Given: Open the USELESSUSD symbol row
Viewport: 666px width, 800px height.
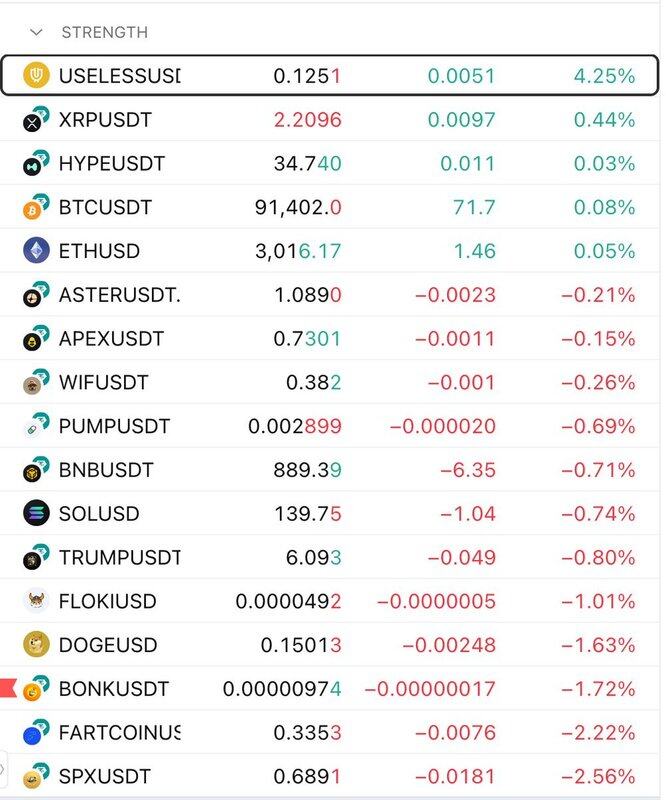Looking at the screenshot, I should tap(120, 76).
